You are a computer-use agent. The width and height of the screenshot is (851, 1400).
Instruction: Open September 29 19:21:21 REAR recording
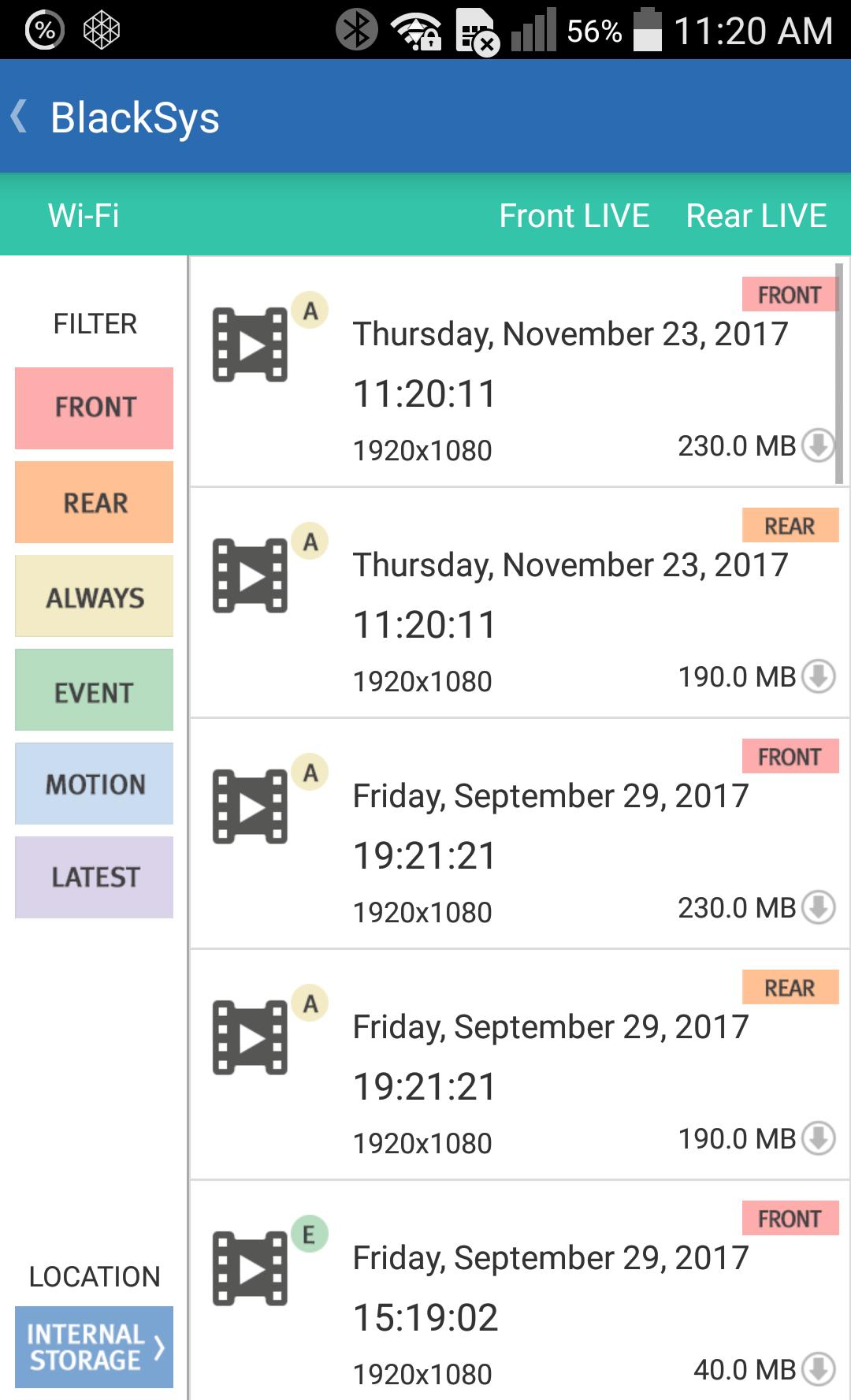[x=251, y=1038]
